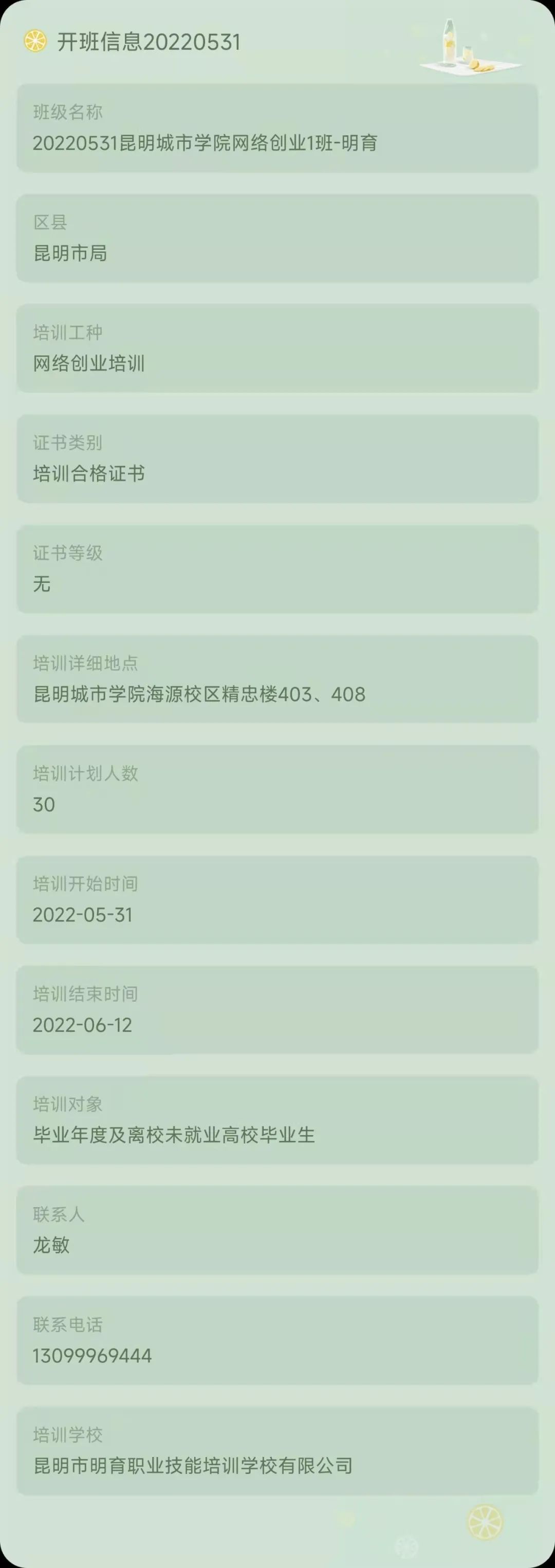Click the lemonade drink illustration at top right
Image resolution: width=555 pixels, height=1568 pixels.
click(472, 46)
